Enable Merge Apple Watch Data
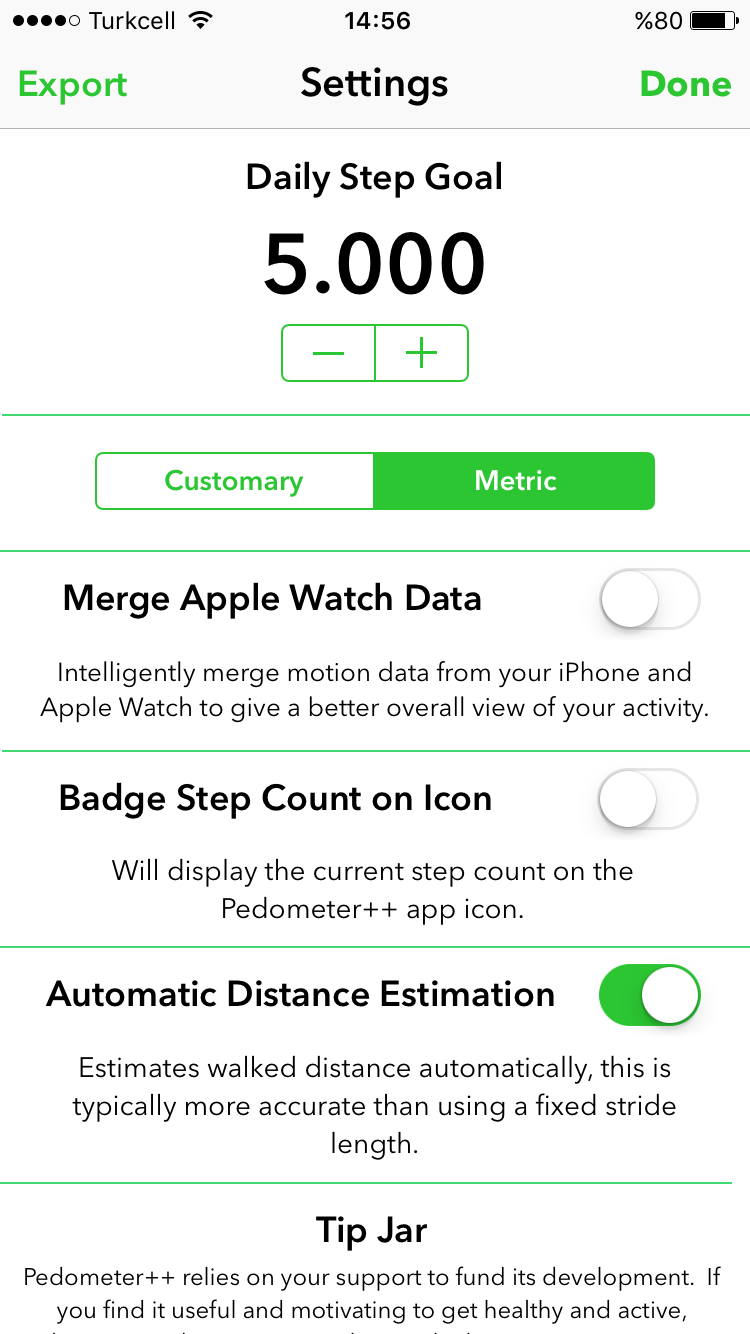 pos(649,600)
